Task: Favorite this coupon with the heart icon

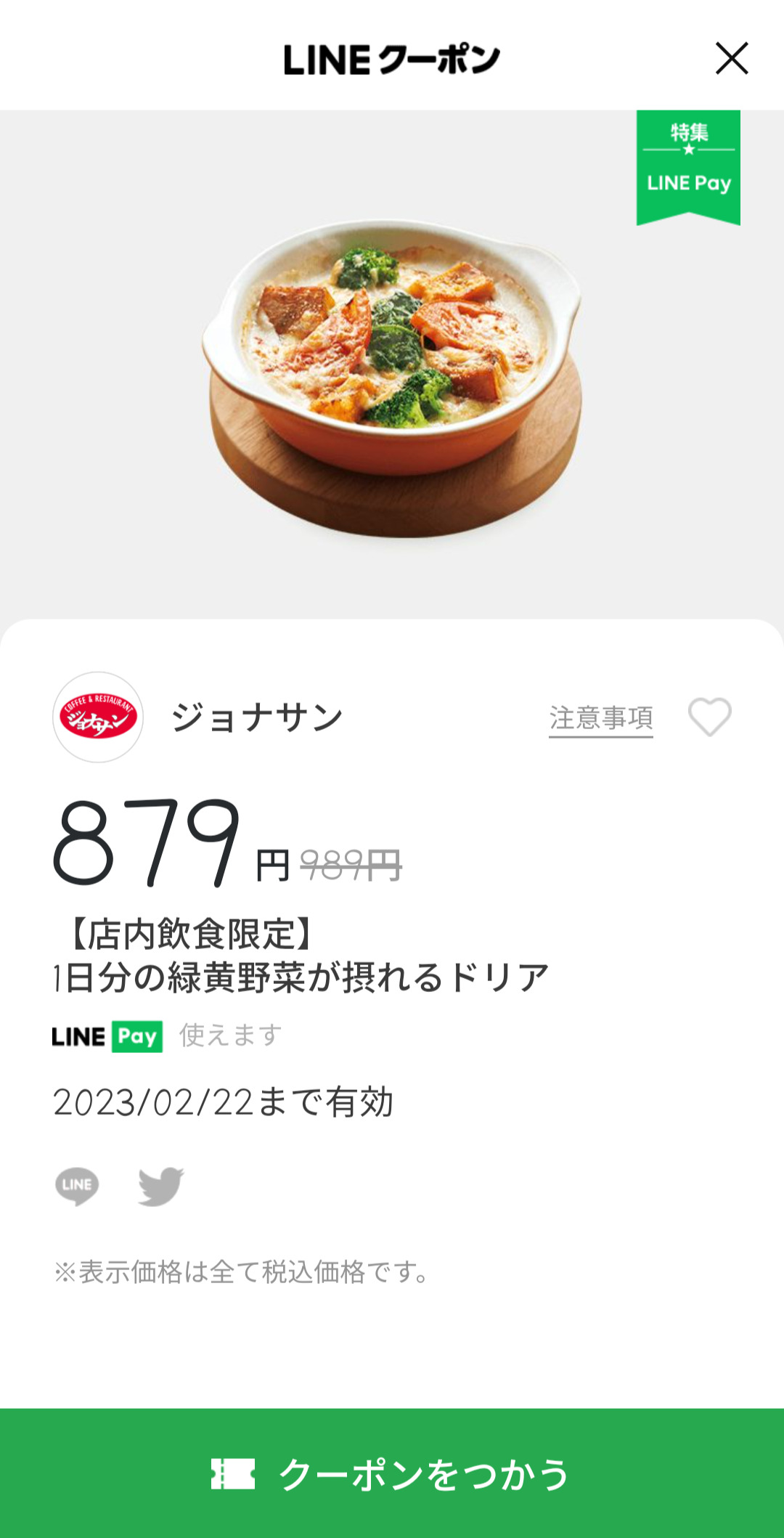Action: pos(709,717)
